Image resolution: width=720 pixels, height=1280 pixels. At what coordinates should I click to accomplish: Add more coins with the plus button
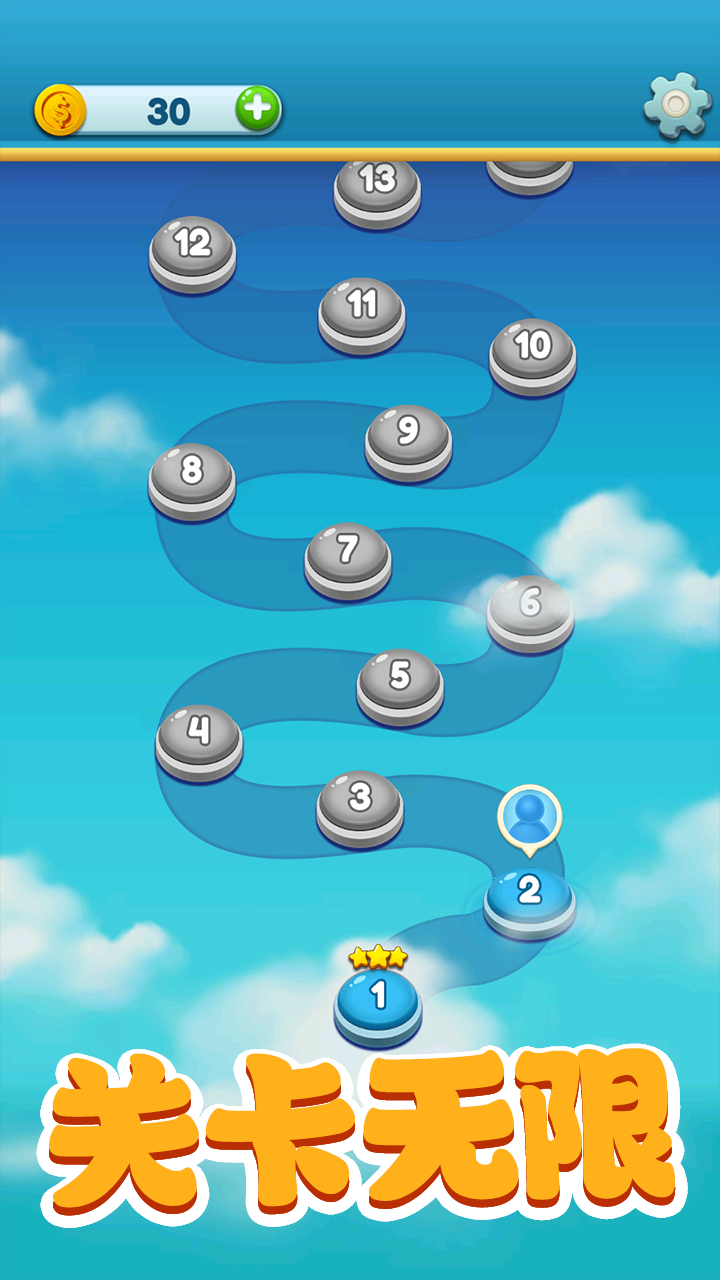(258, 109)
